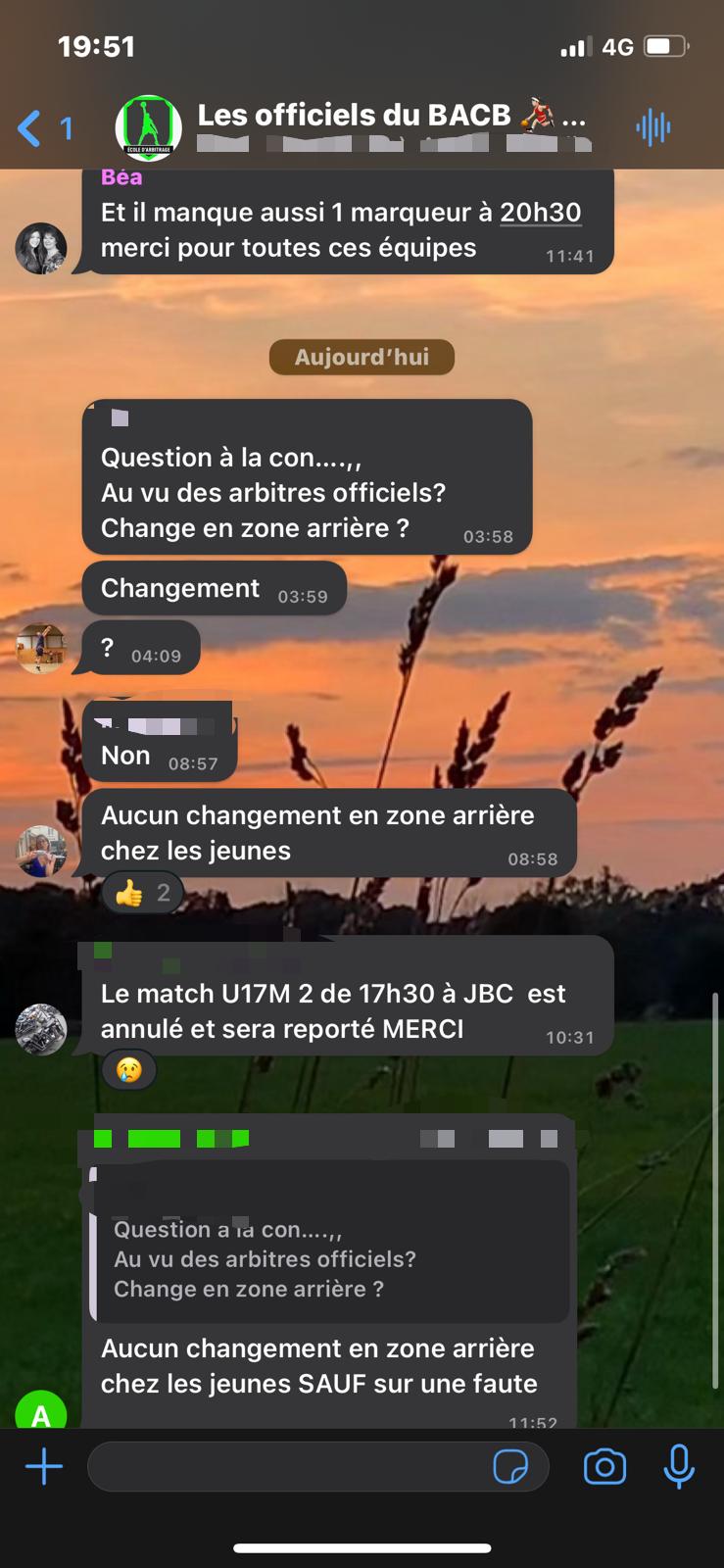
Task: Launch the camera from the chat
Action: [604, 1467]
